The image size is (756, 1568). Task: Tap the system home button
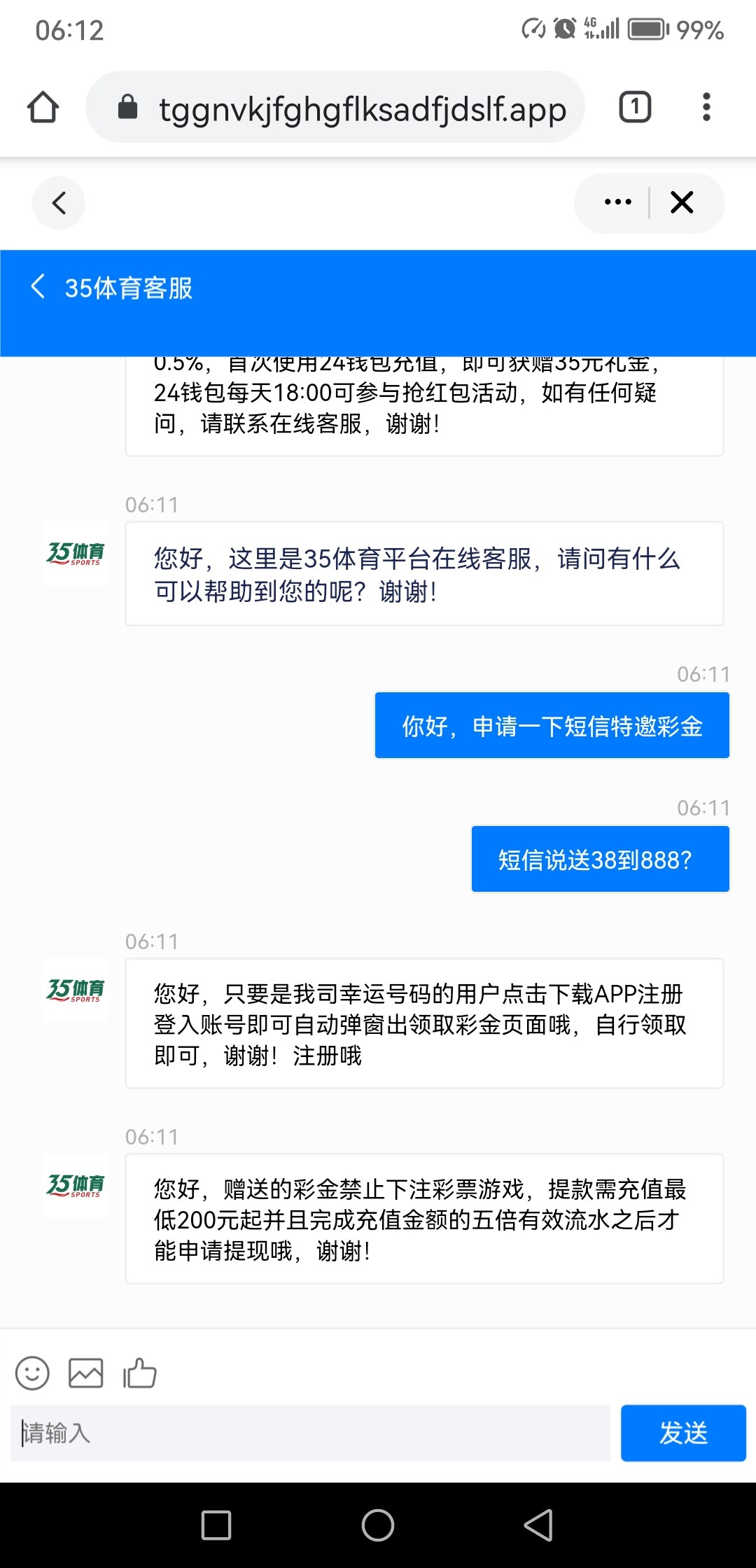tap(378, 1525)
